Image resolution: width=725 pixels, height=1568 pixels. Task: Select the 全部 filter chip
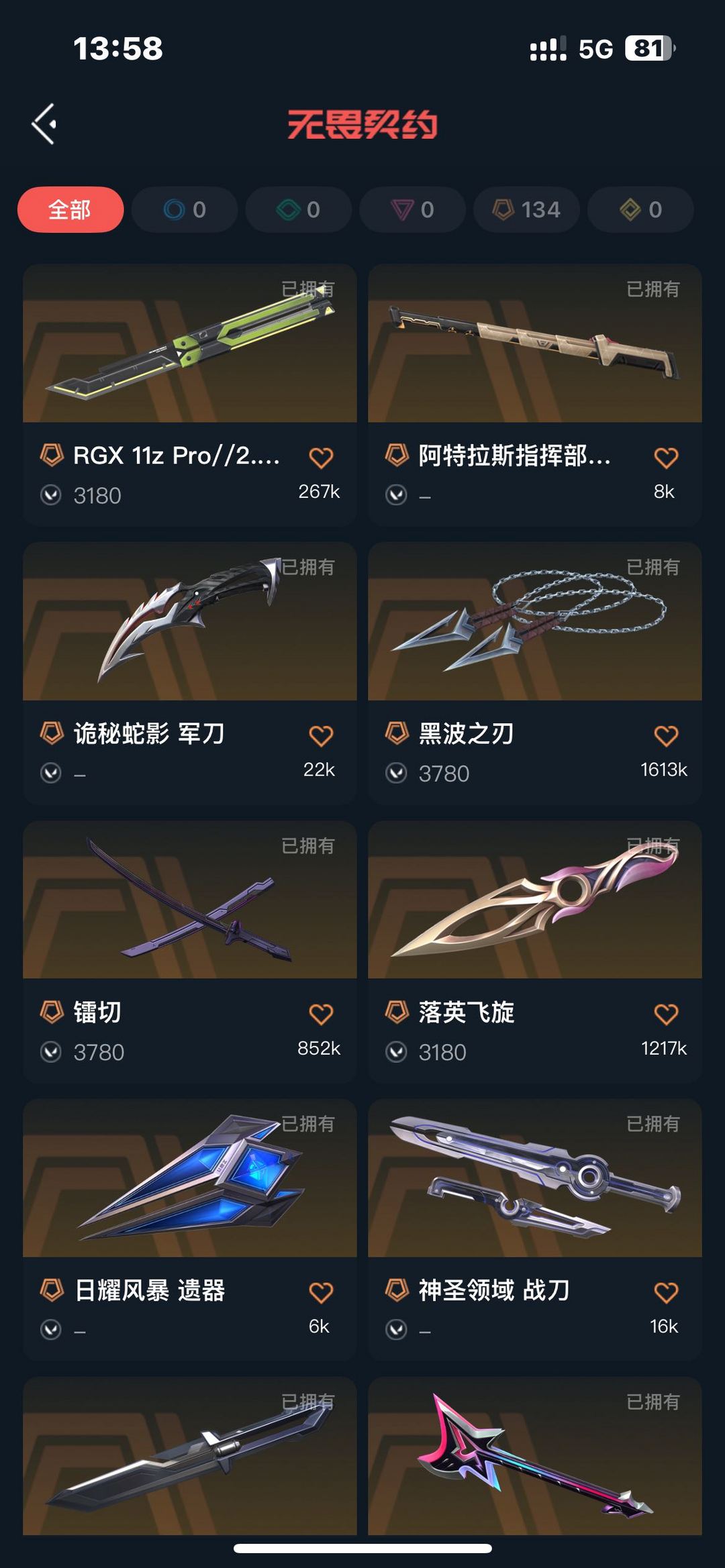70,210
